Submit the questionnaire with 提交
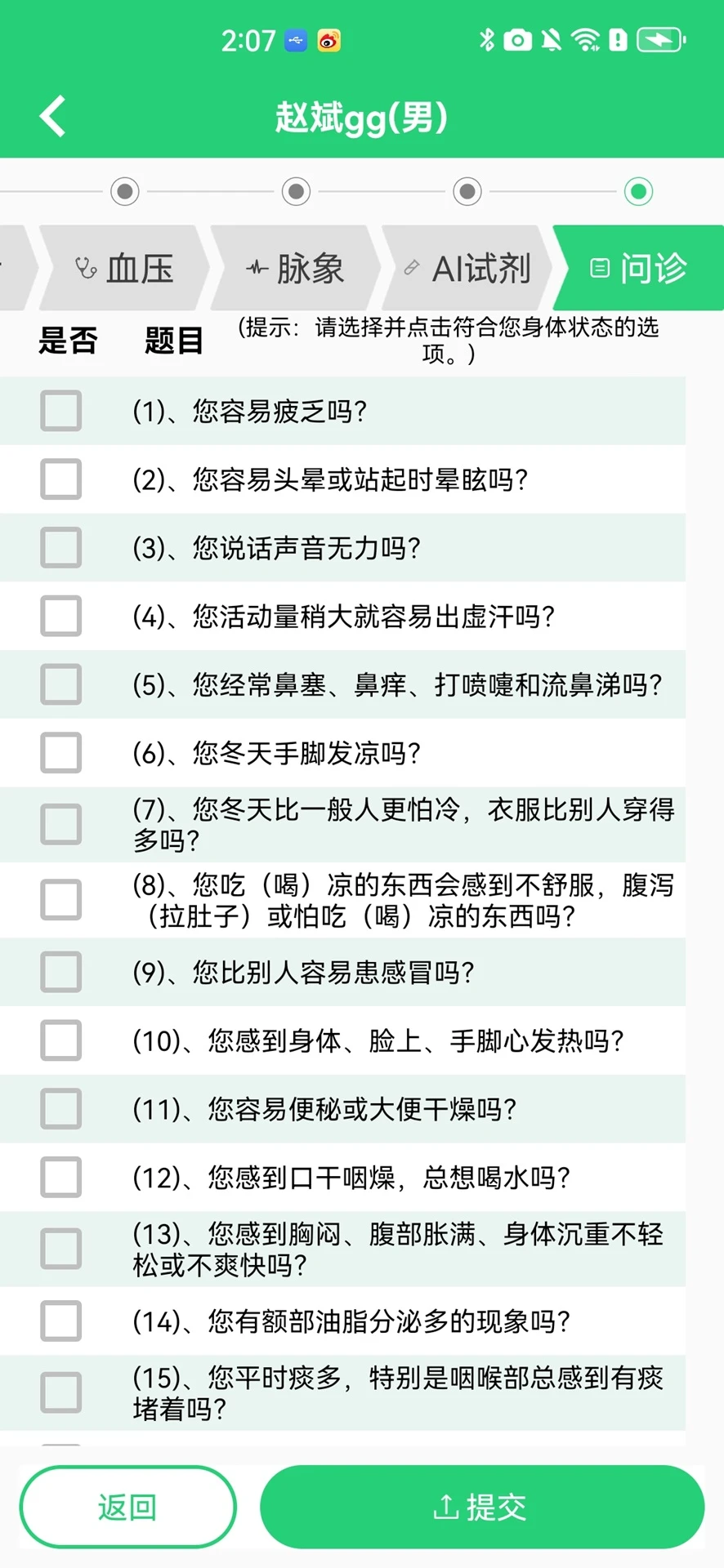The width and height of the screenshot is (724, 1568). tap(481, 1507)
